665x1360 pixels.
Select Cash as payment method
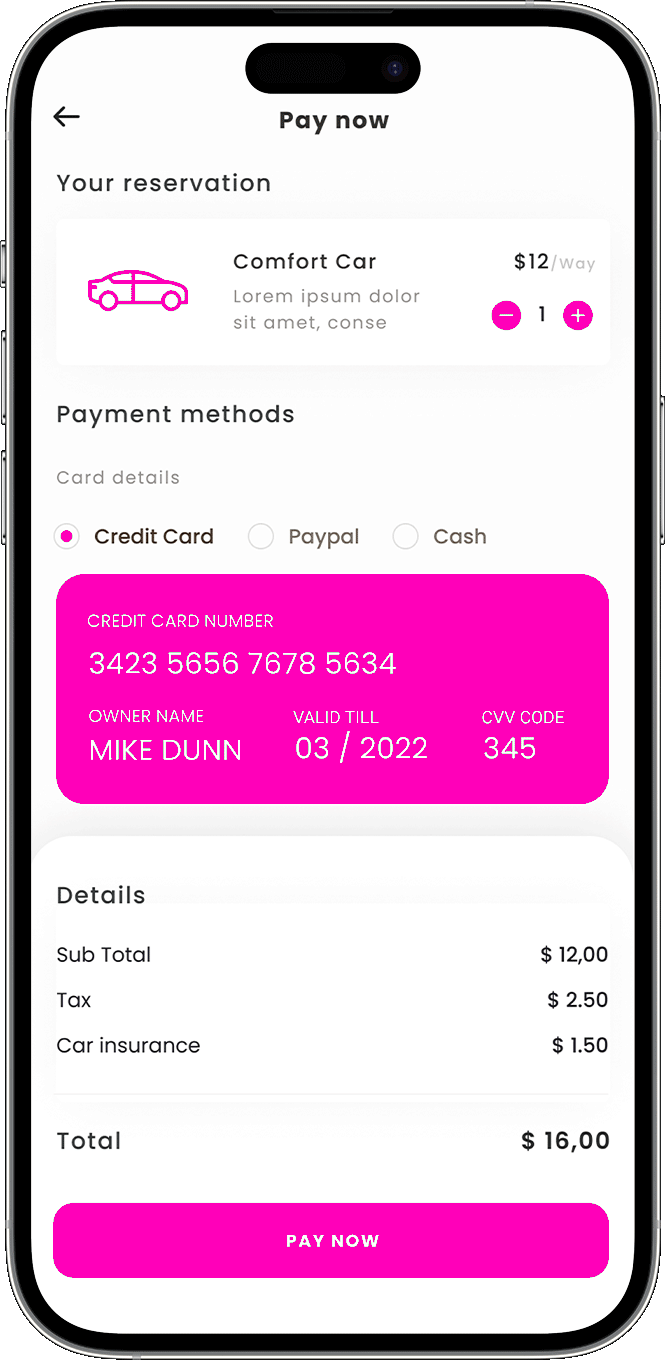coord(405,537)
